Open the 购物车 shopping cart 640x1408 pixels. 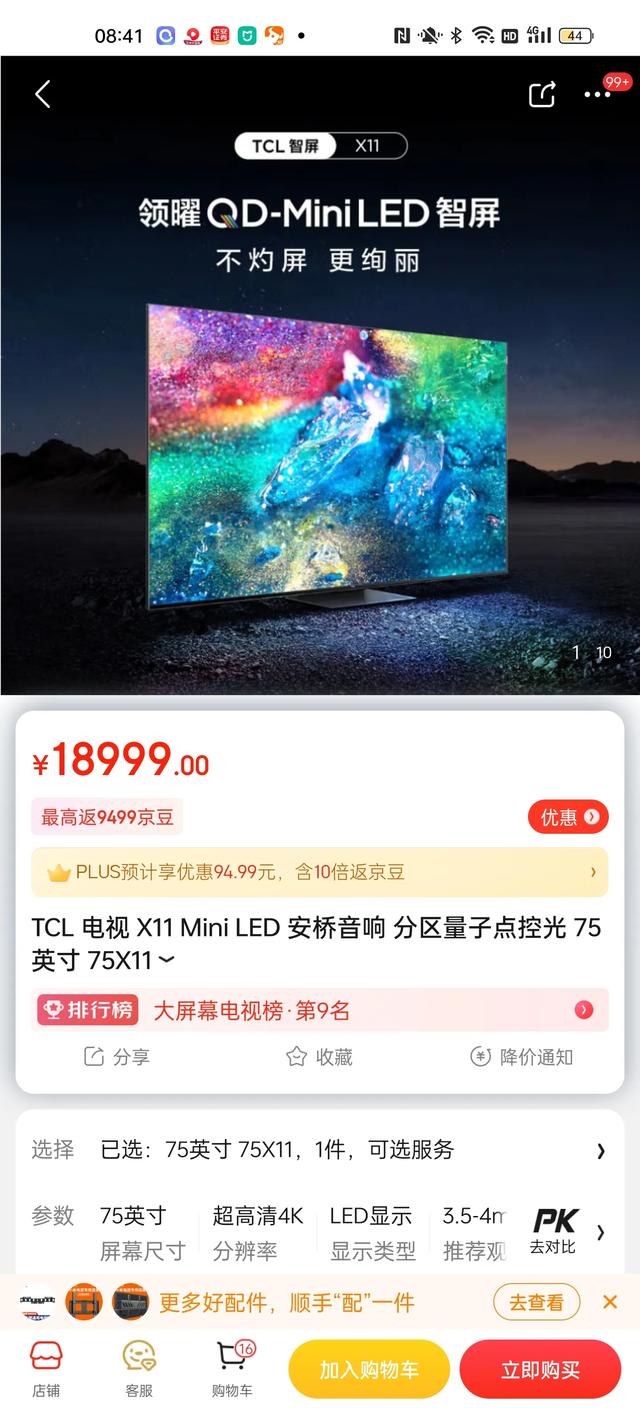click(232, 1369)
